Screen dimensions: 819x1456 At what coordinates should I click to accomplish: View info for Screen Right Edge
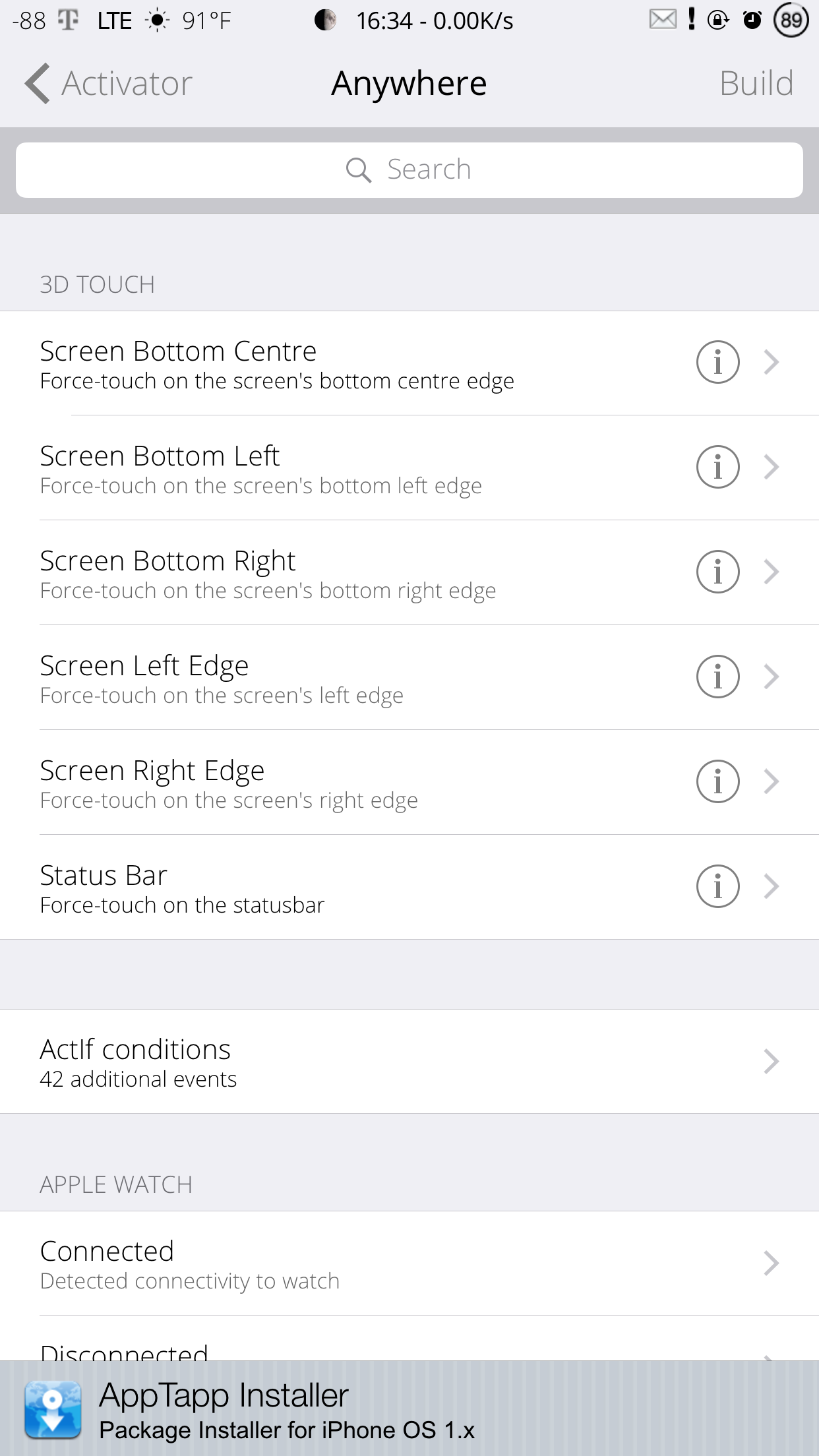point(717,781)
